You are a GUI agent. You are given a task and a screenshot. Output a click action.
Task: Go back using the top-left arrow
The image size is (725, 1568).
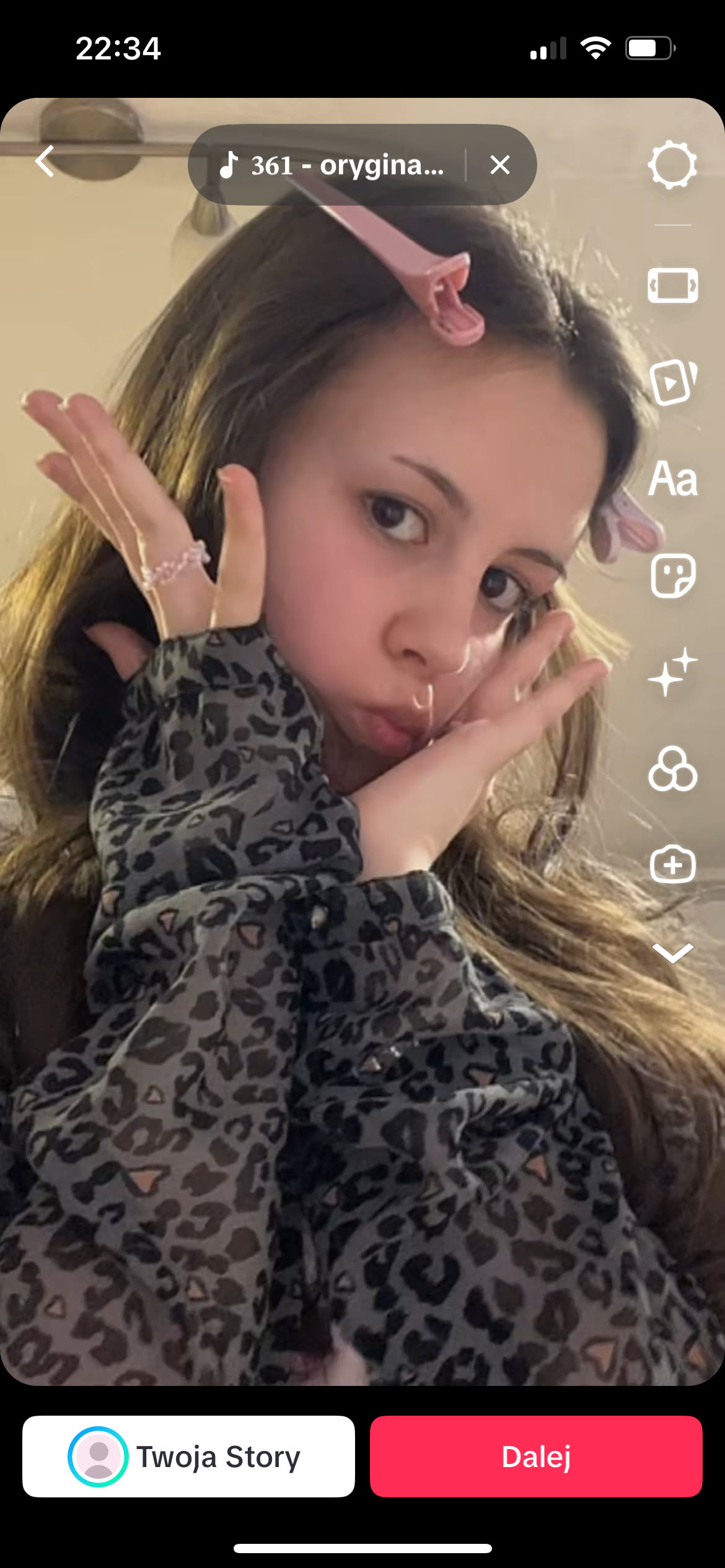pyautogui.click(x=45, y=162)
